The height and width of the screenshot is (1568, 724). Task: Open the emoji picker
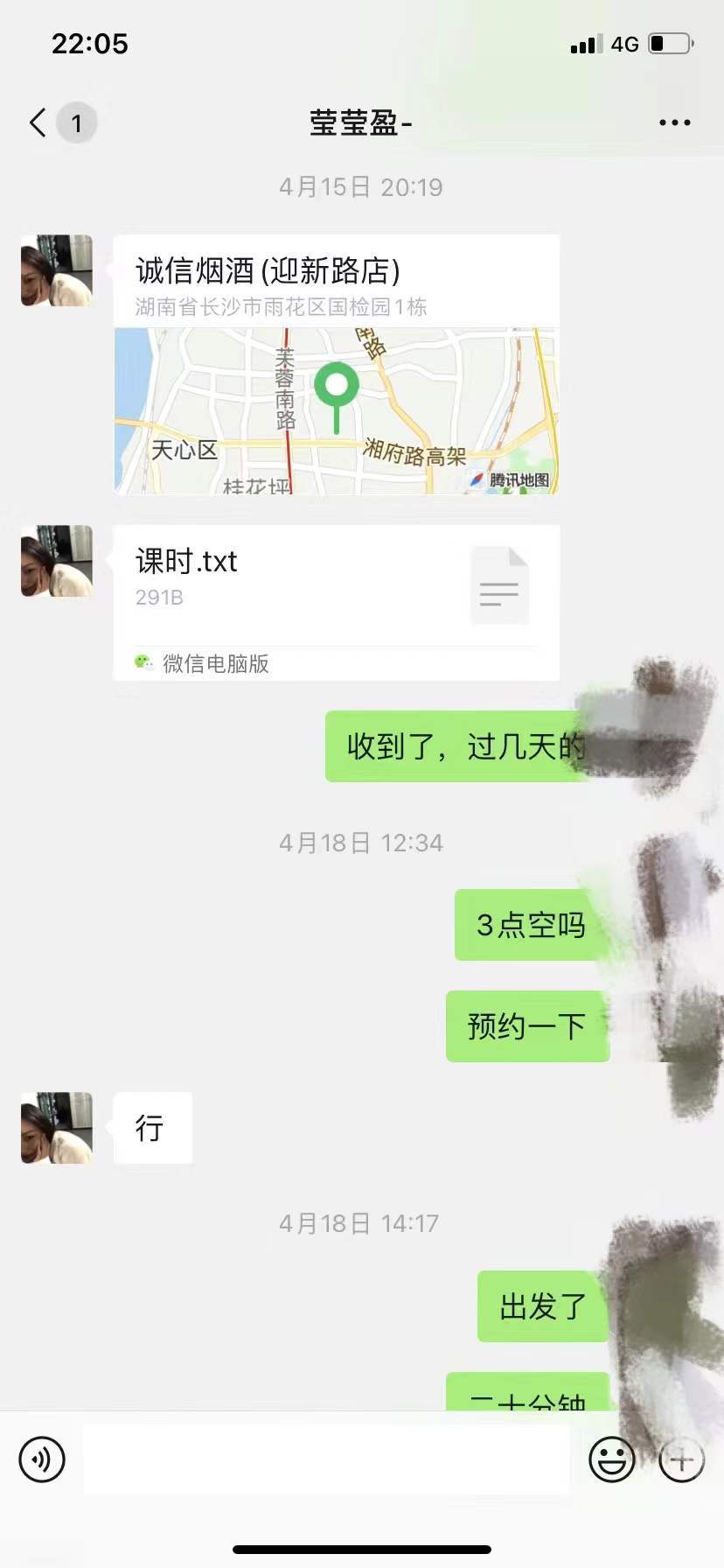pos(611,1459)
